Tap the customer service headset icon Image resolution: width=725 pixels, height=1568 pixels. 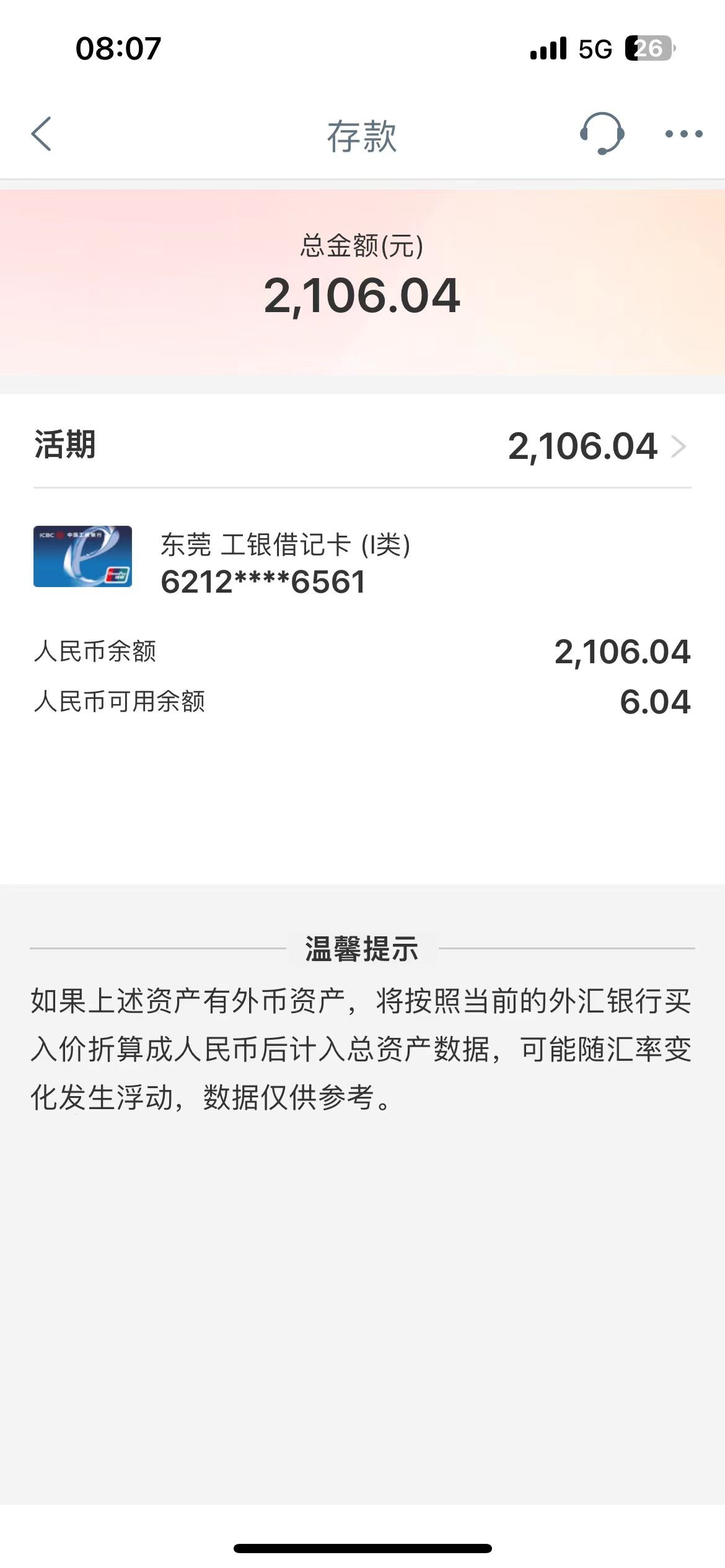(602, 133)
